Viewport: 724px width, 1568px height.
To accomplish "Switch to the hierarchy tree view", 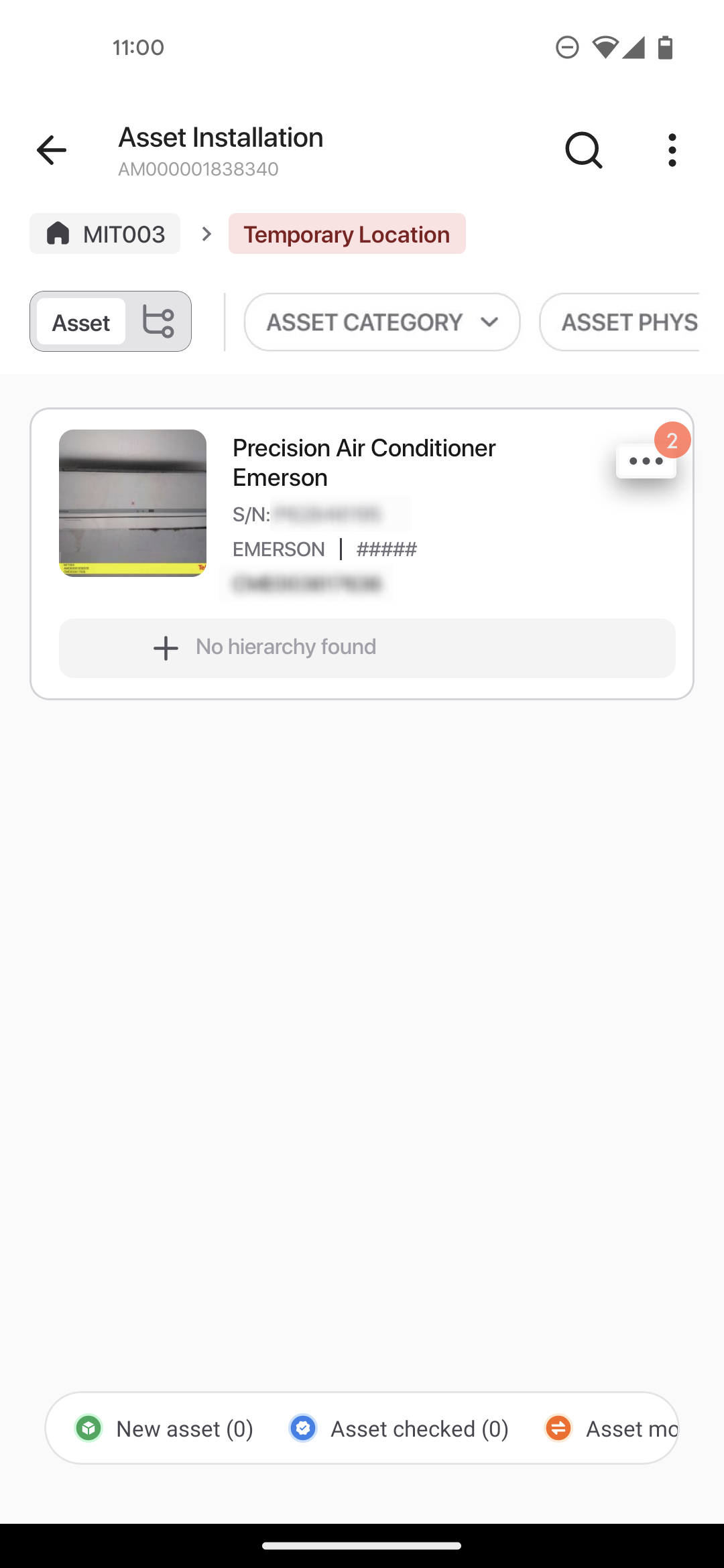I will [x=158, y=322].
